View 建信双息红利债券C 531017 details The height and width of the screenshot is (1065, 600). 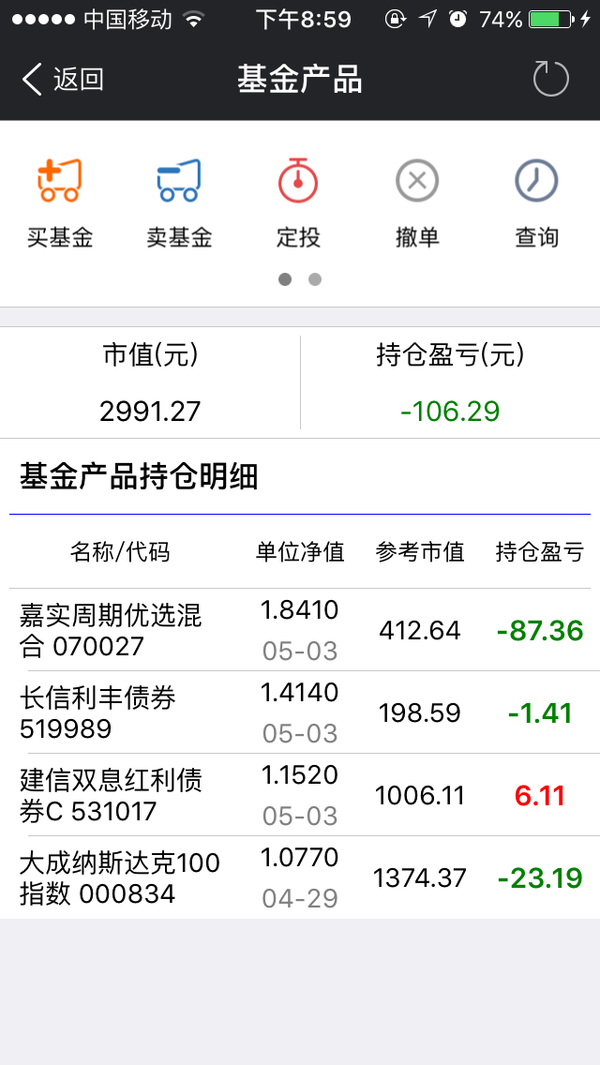[x=300, y=795]
